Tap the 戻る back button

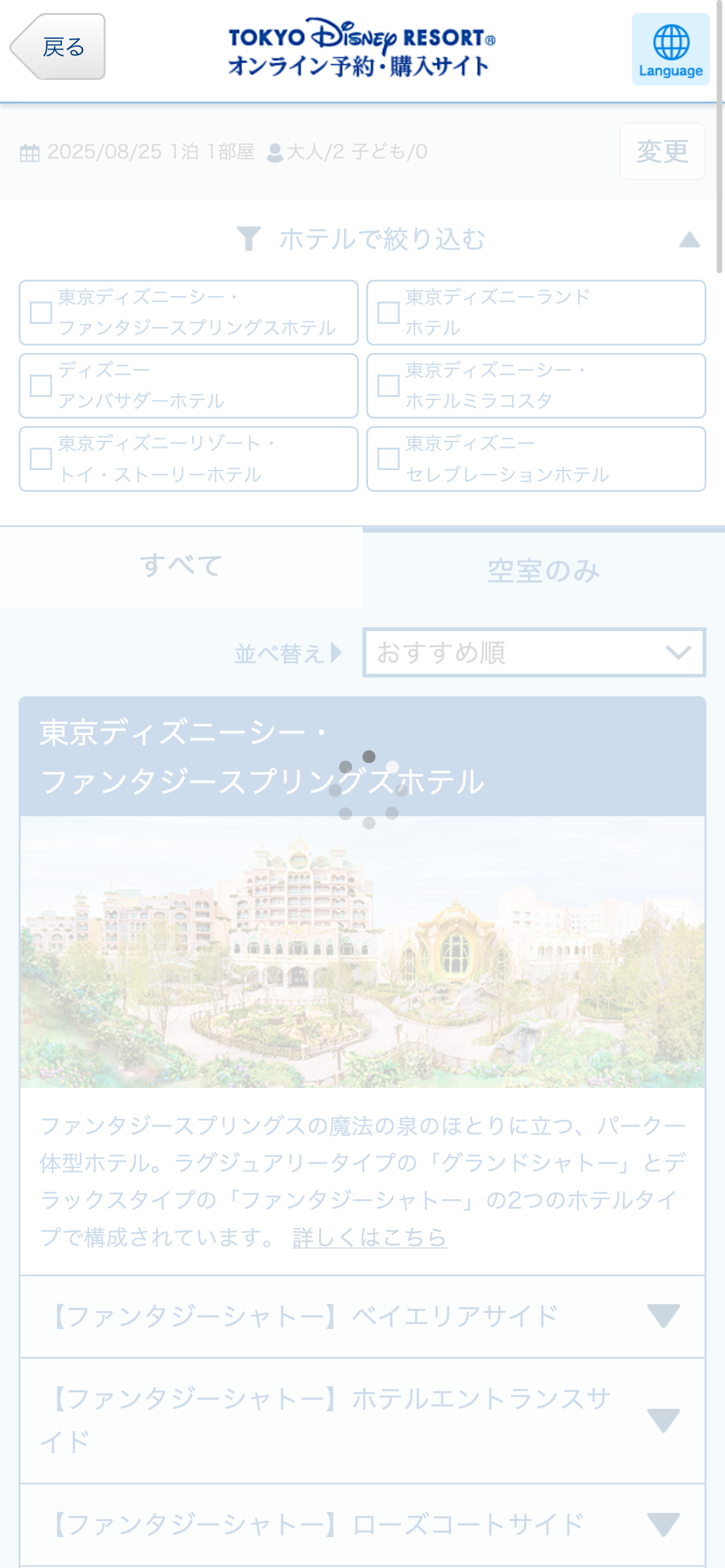click(59, 47)
